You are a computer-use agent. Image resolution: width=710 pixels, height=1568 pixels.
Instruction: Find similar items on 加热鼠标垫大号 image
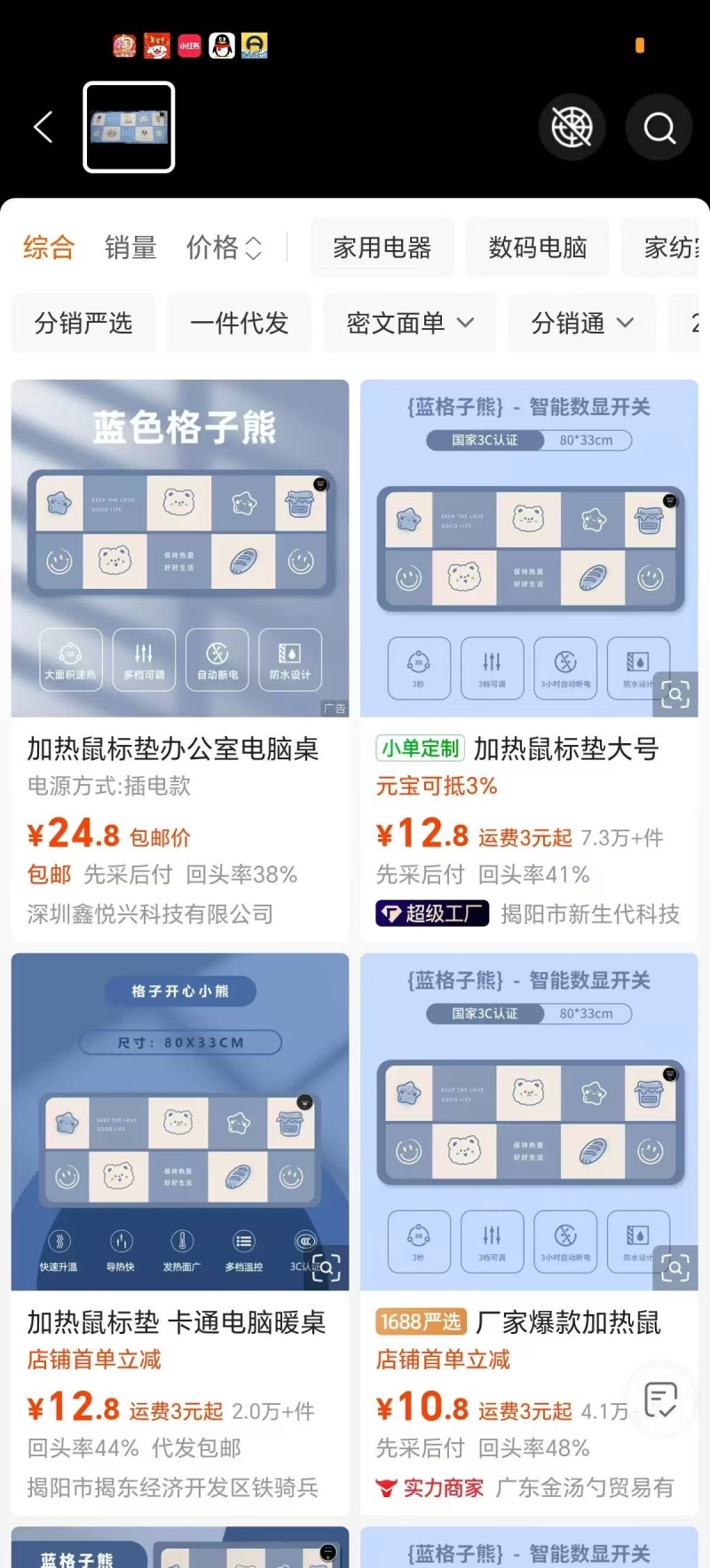674,694
